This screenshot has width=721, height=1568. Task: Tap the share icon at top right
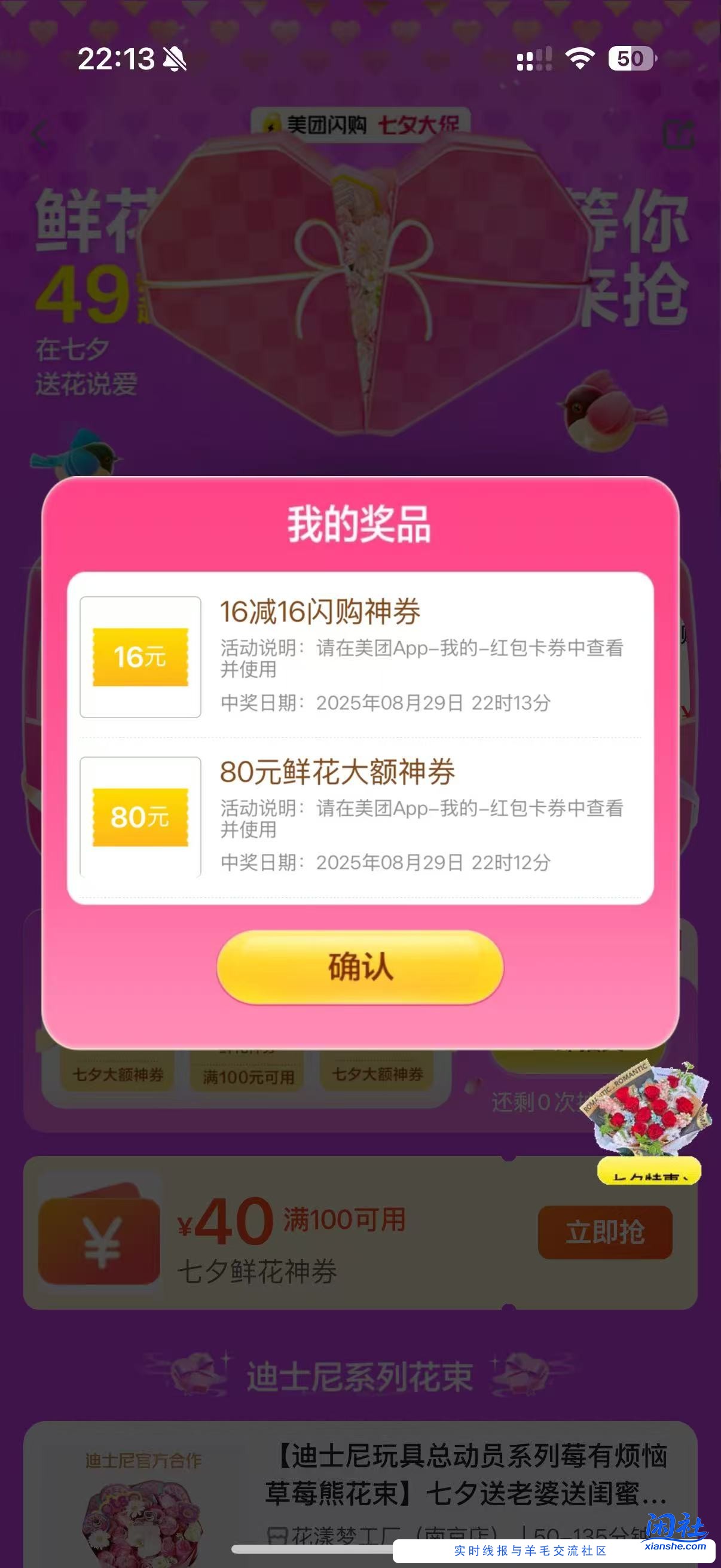tap(680, 134)
